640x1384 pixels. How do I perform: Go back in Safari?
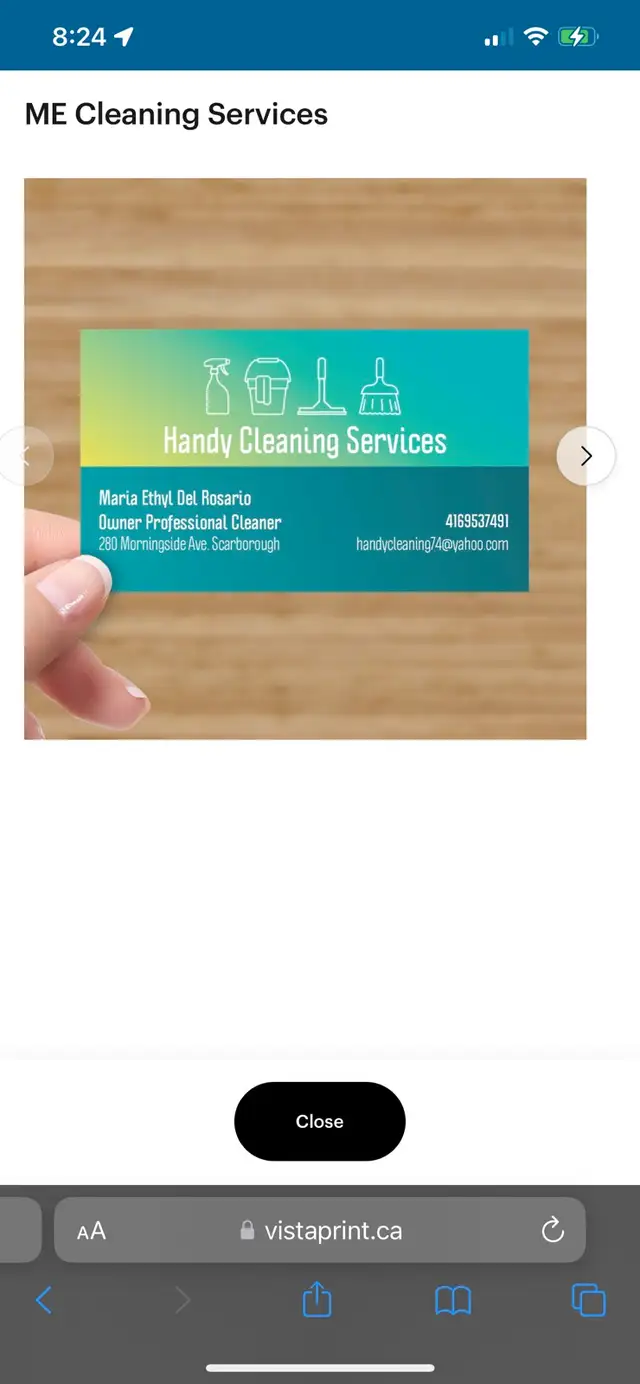point(43,1300)
